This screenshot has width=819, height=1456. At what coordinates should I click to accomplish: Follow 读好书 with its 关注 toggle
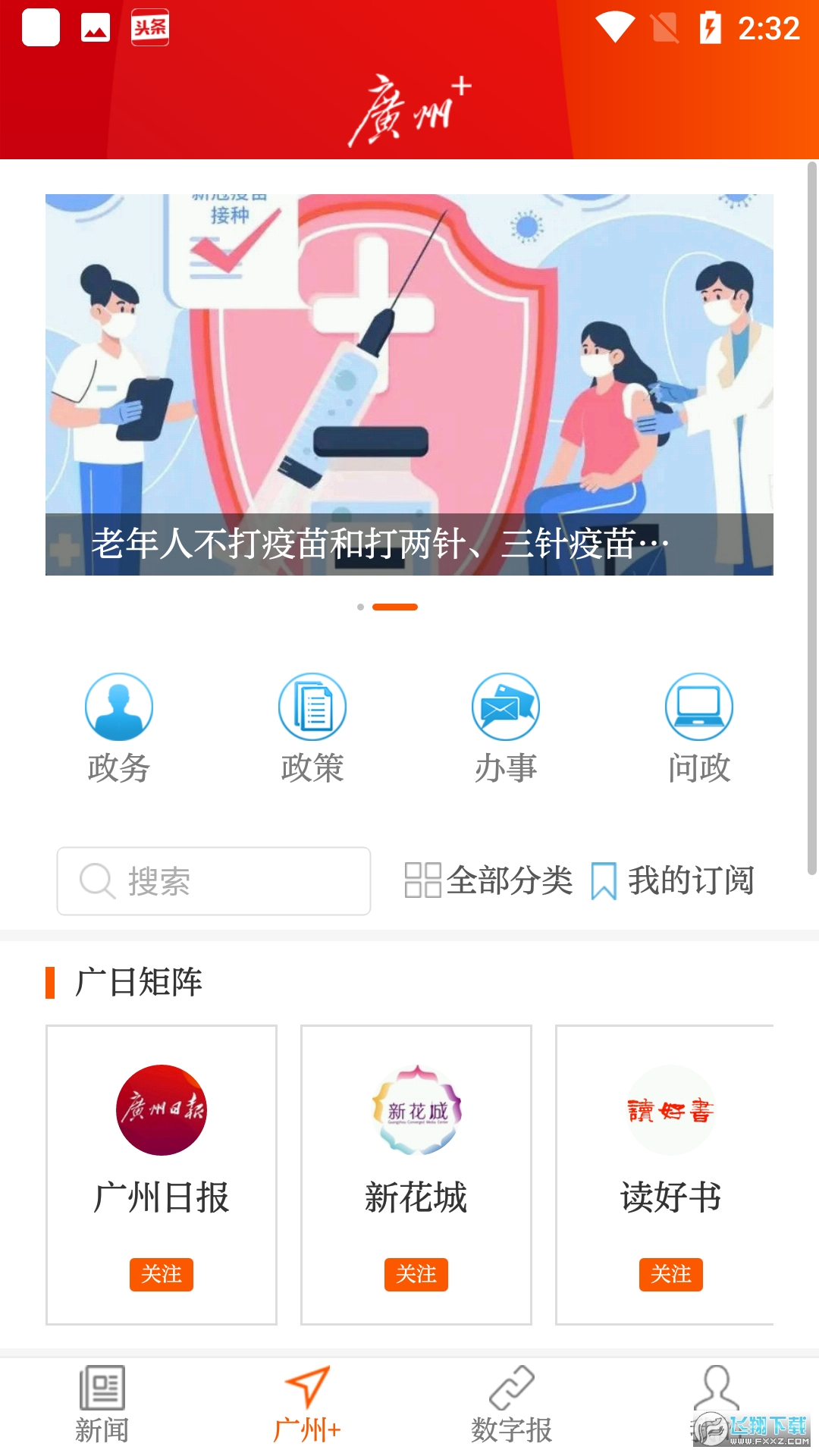pos(671,1276)
